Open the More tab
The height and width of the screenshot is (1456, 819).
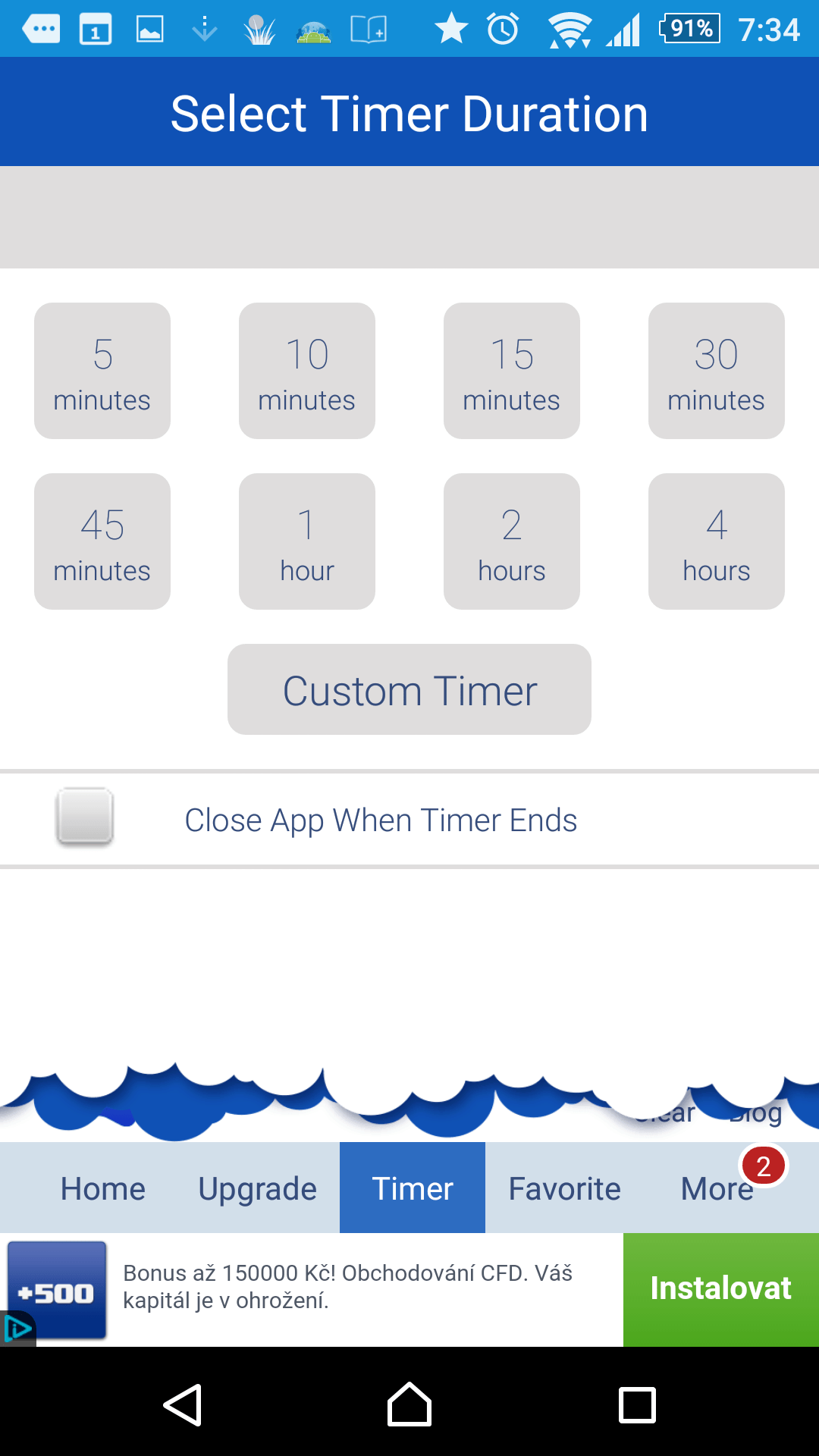tap(717, 1188)
